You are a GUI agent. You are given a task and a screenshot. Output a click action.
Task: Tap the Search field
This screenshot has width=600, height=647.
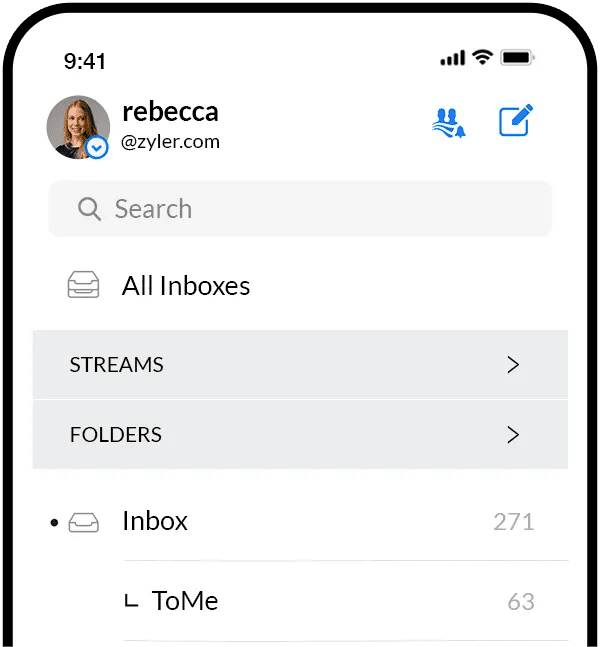(x=300, y=209)
